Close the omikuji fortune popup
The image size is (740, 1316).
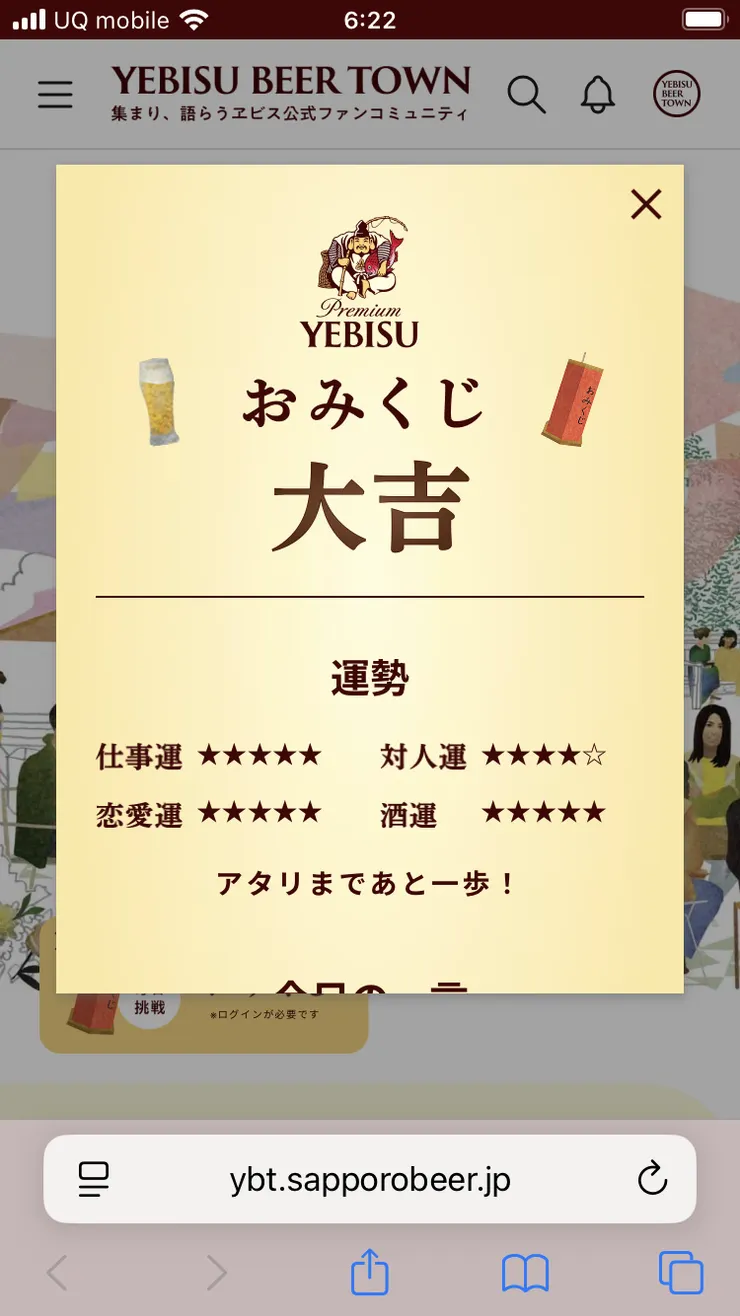pyautogui.click(x=645, y=205)
